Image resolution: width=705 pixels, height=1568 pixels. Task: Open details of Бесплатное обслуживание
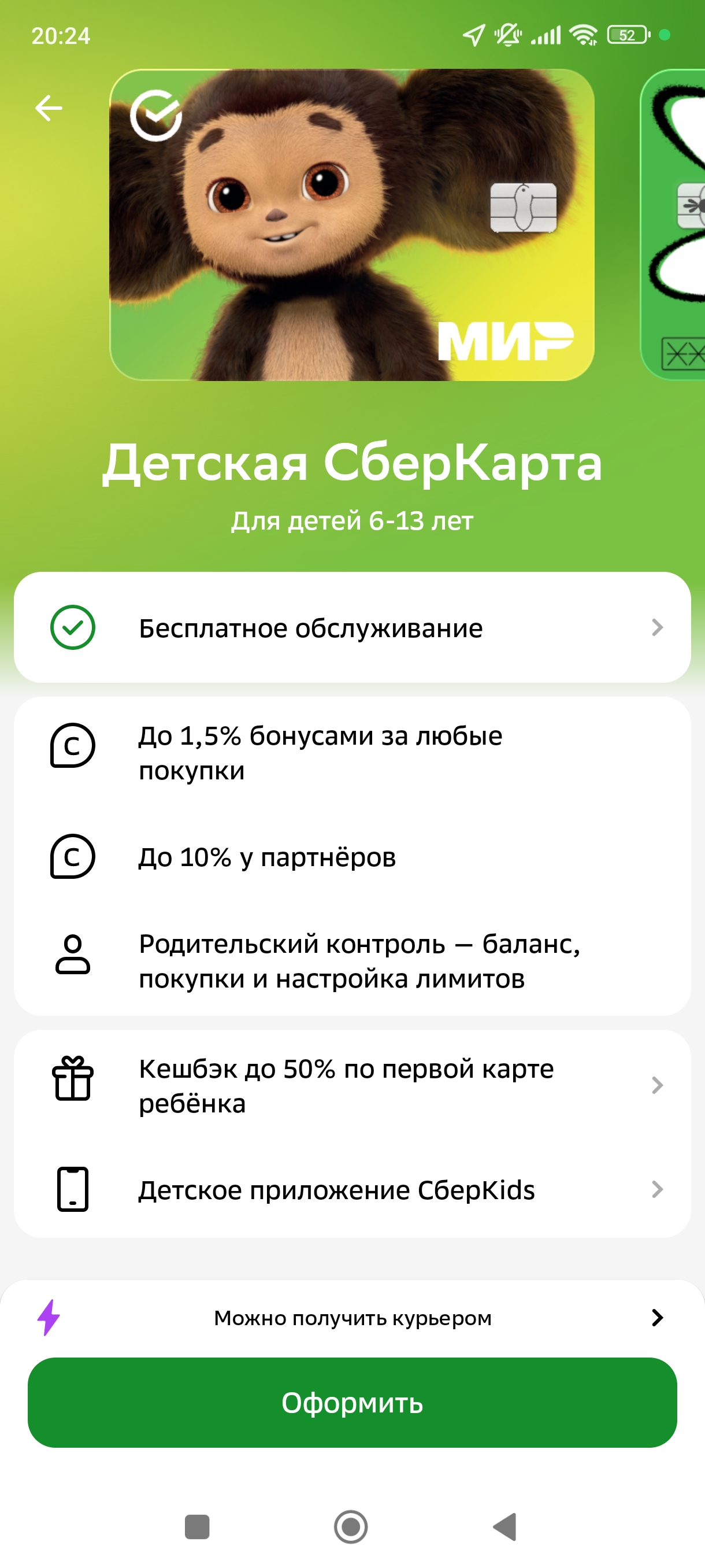point(352,628)
